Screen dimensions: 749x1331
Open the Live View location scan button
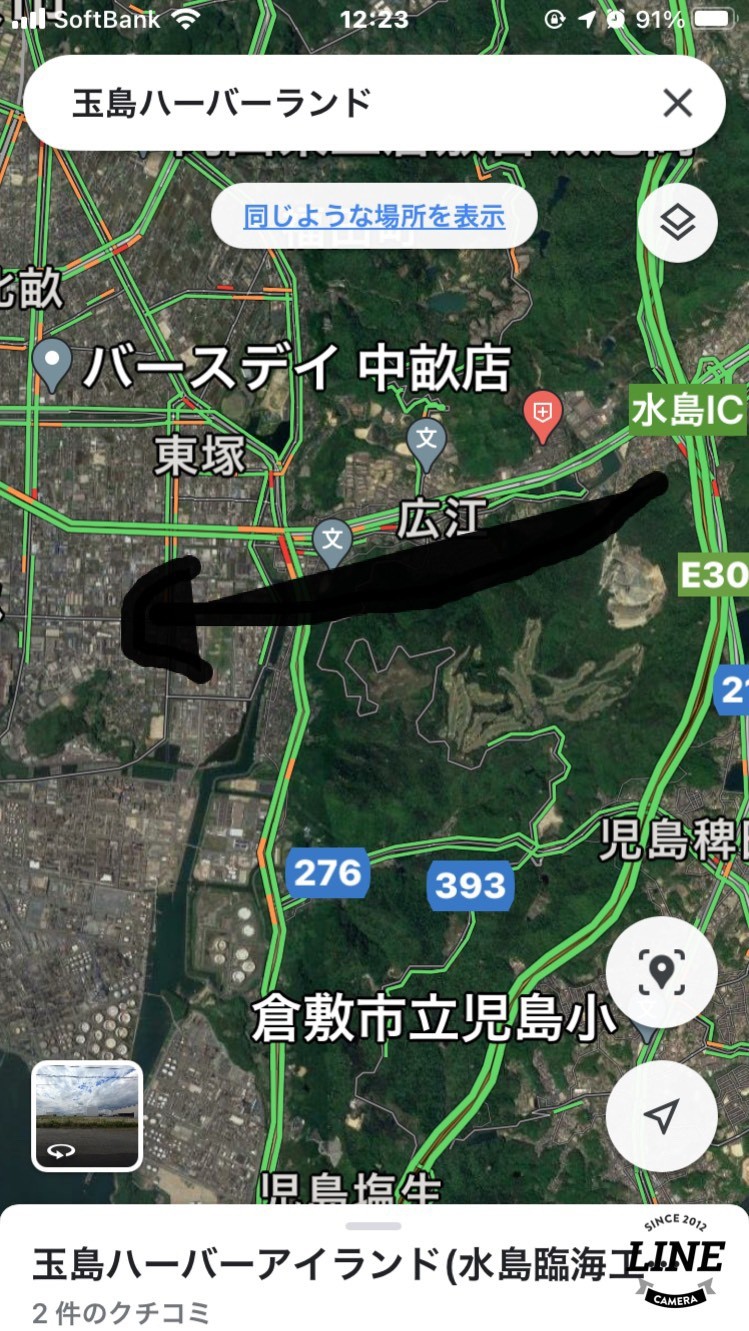[x=661, y=971]
